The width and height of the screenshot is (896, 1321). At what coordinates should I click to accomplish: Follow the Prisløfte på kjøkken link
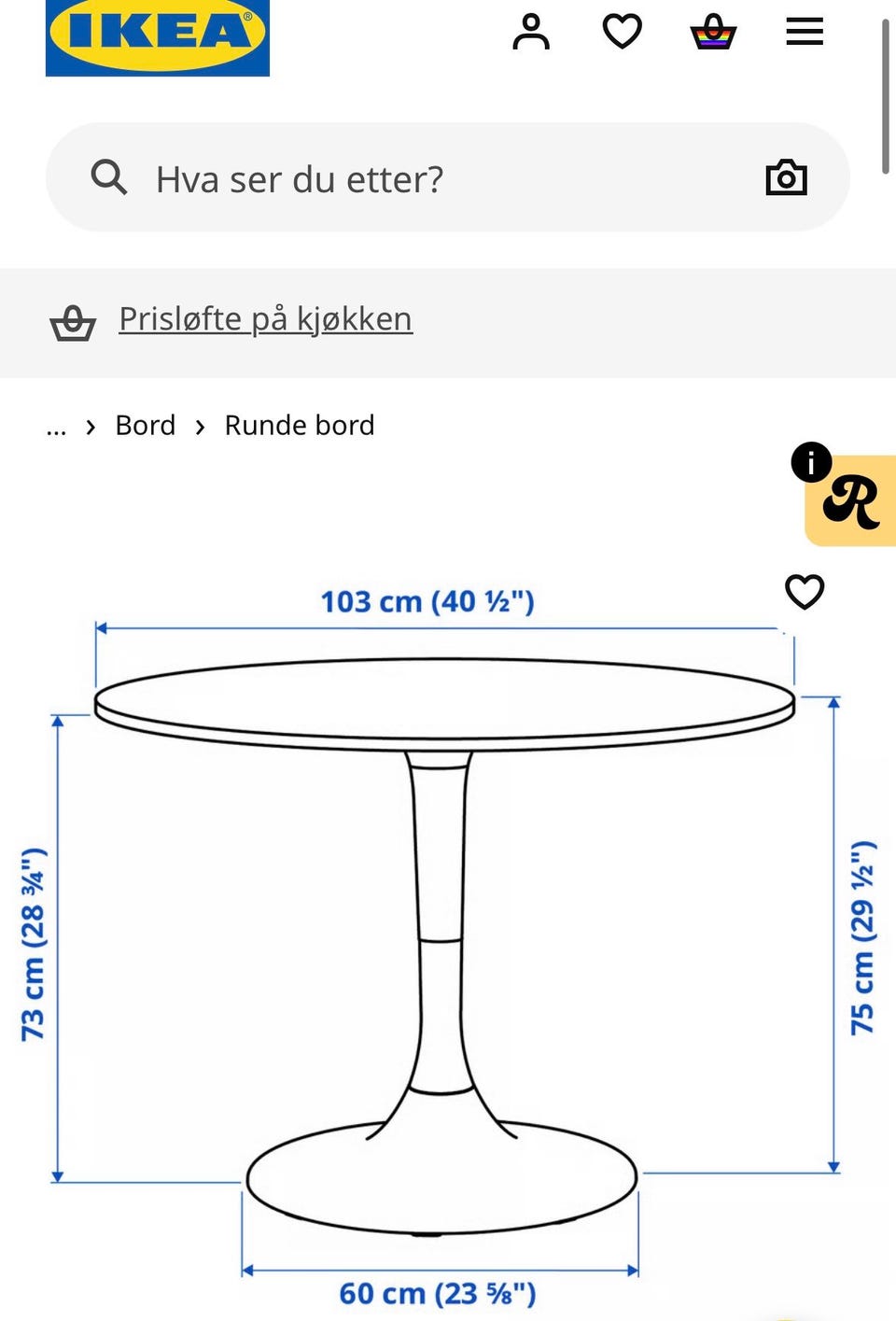pyautogui.click(x=263, y=318)
